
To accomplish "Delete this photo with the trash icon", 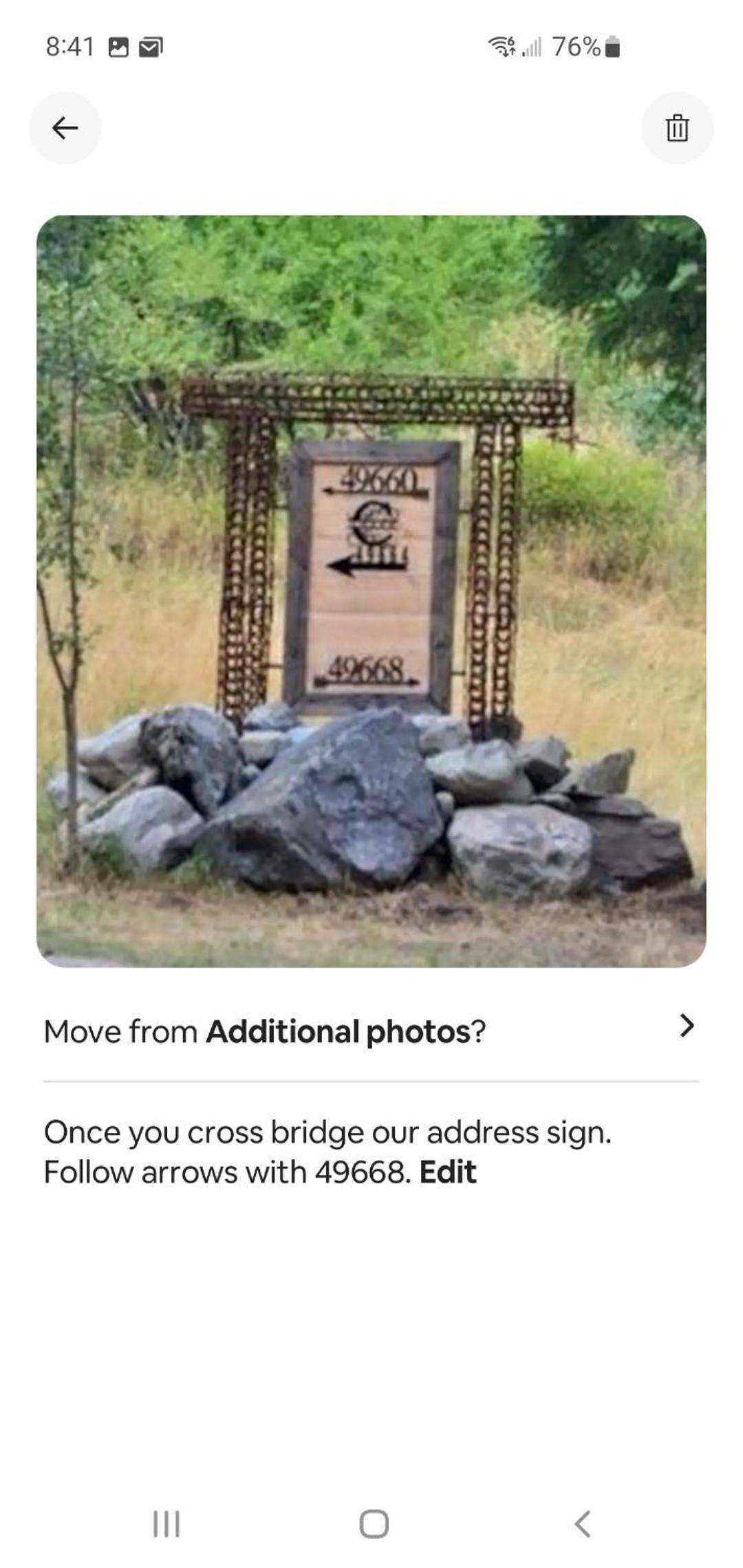I will pos(677,128).
